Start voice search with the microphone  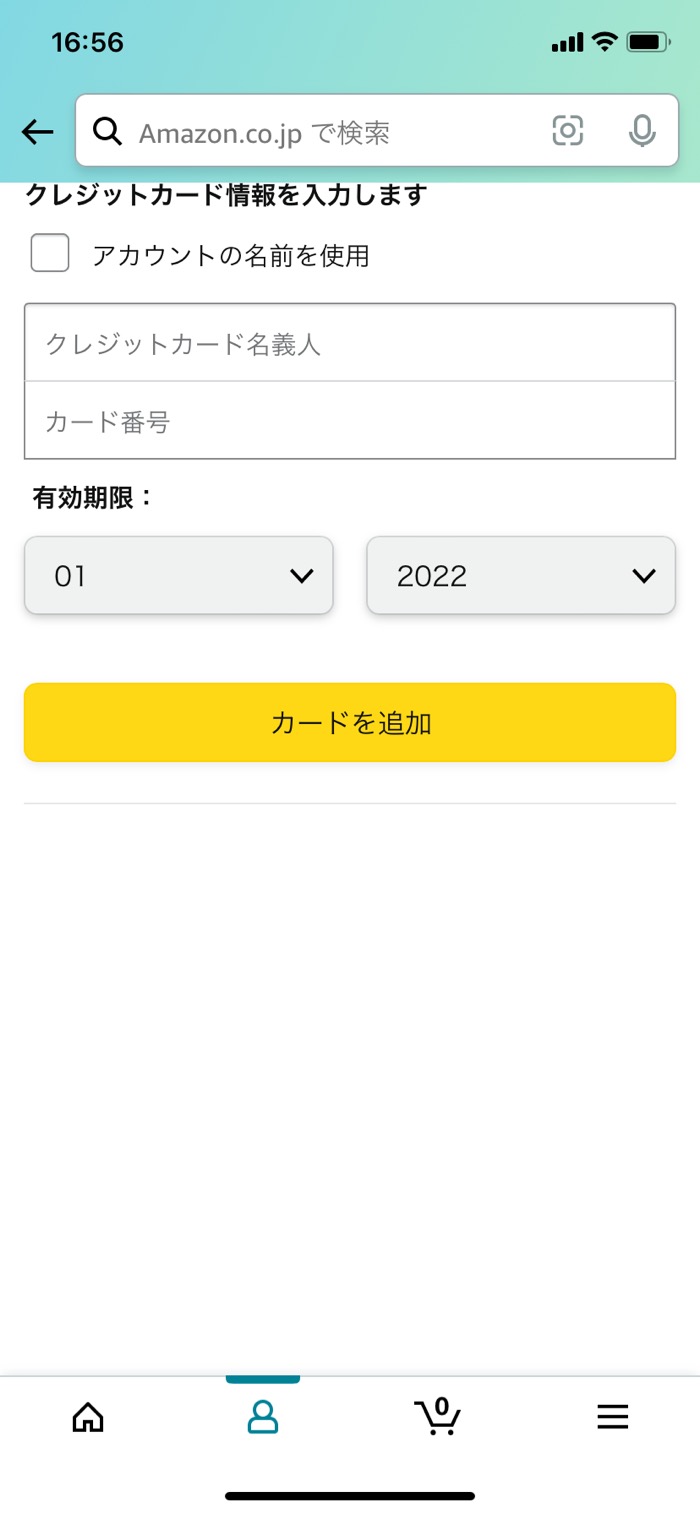(x=642, y=131)
